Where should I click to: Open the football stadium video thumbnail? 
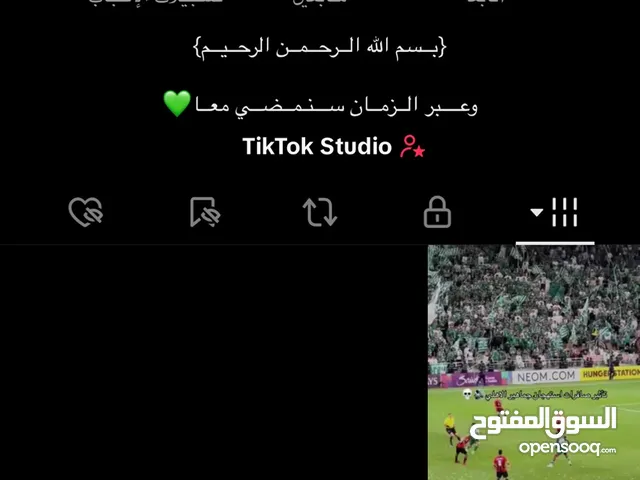pyautogui.click(x=534, y=362)
